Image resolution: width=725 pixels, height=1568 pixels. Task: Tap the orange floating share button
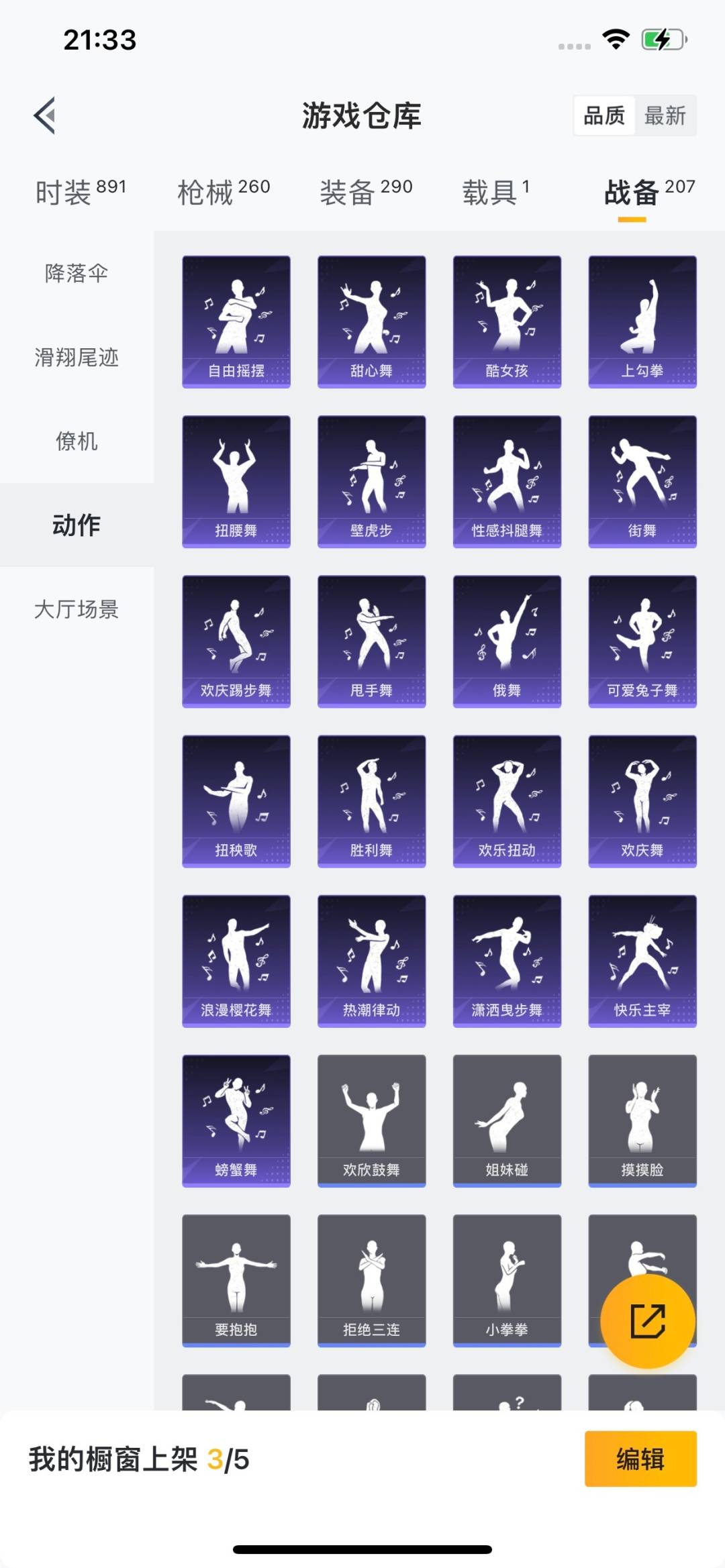[x=647, y=1321]
